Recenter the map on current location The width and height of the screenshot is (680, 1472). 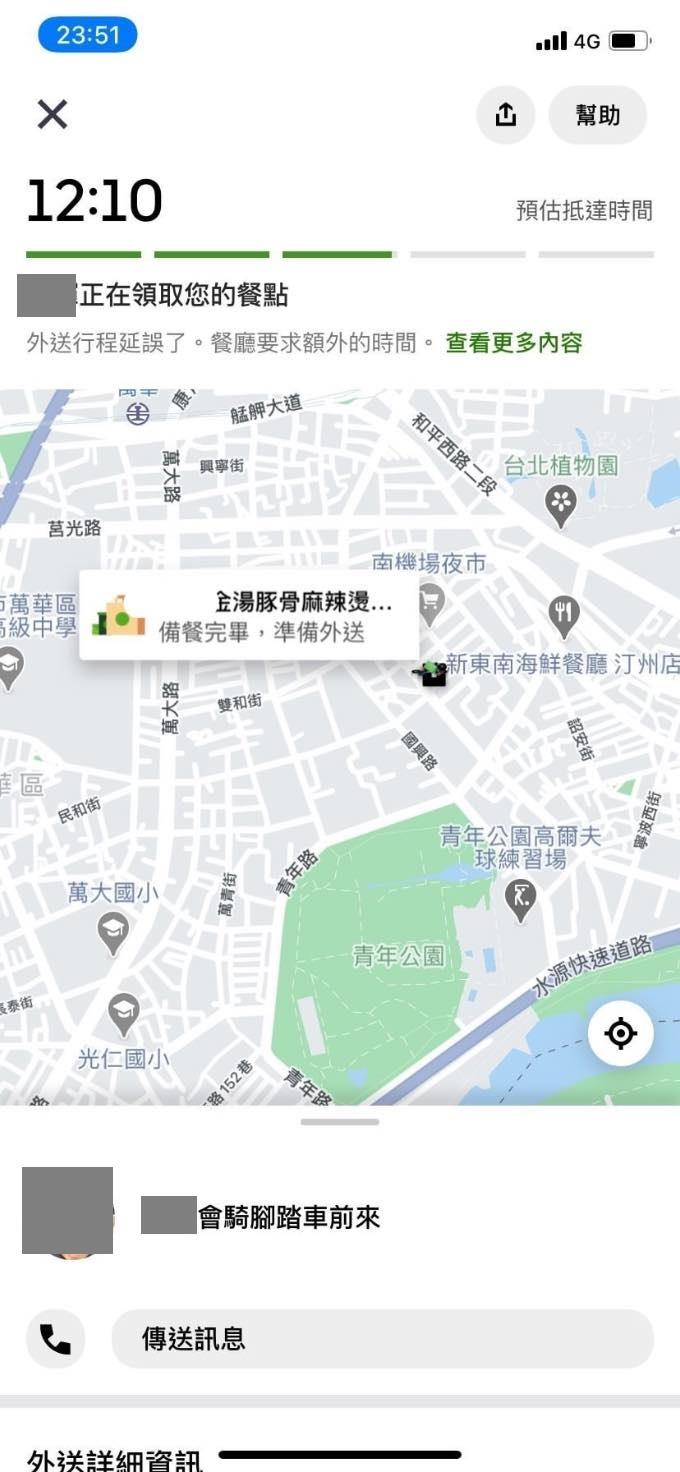[x=620, y=1033]
